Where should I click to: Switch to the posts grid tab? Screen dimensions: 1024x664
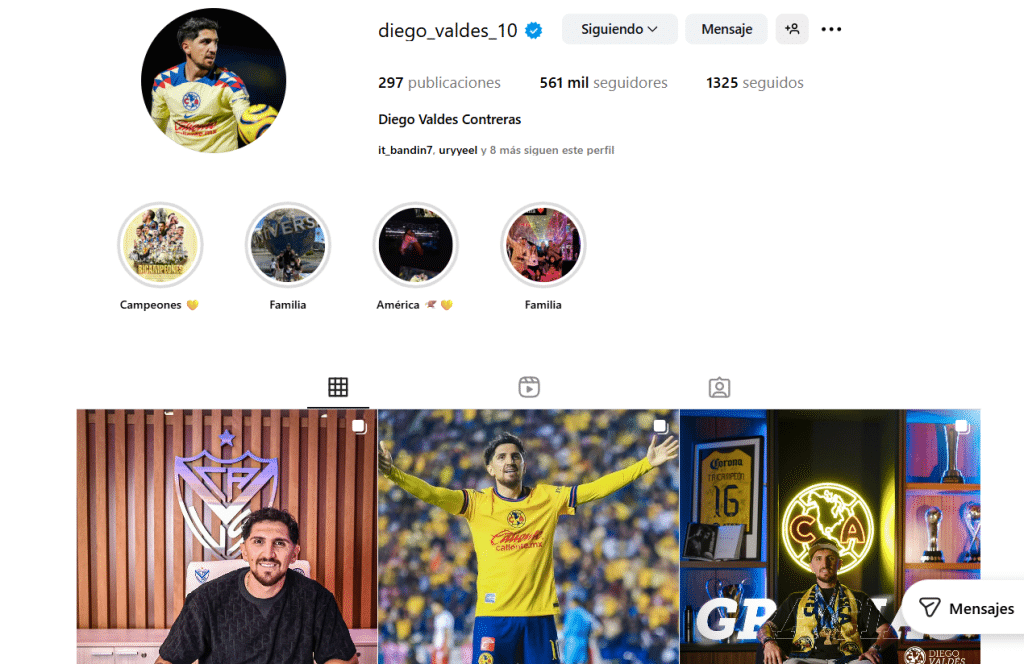click(338, 387)
